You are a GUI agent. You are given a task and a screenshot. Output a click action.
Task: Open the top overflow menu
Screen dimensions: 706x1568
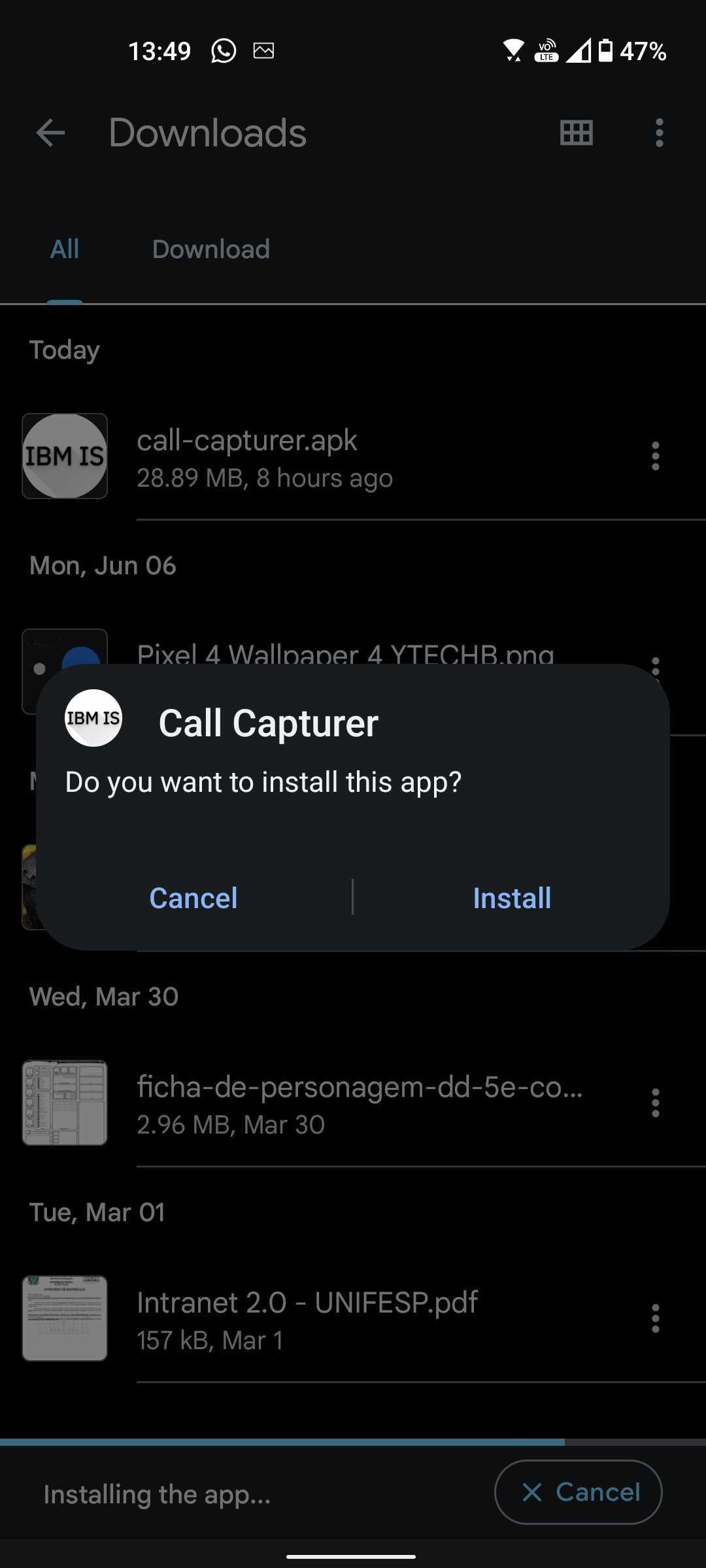[659, 133]
